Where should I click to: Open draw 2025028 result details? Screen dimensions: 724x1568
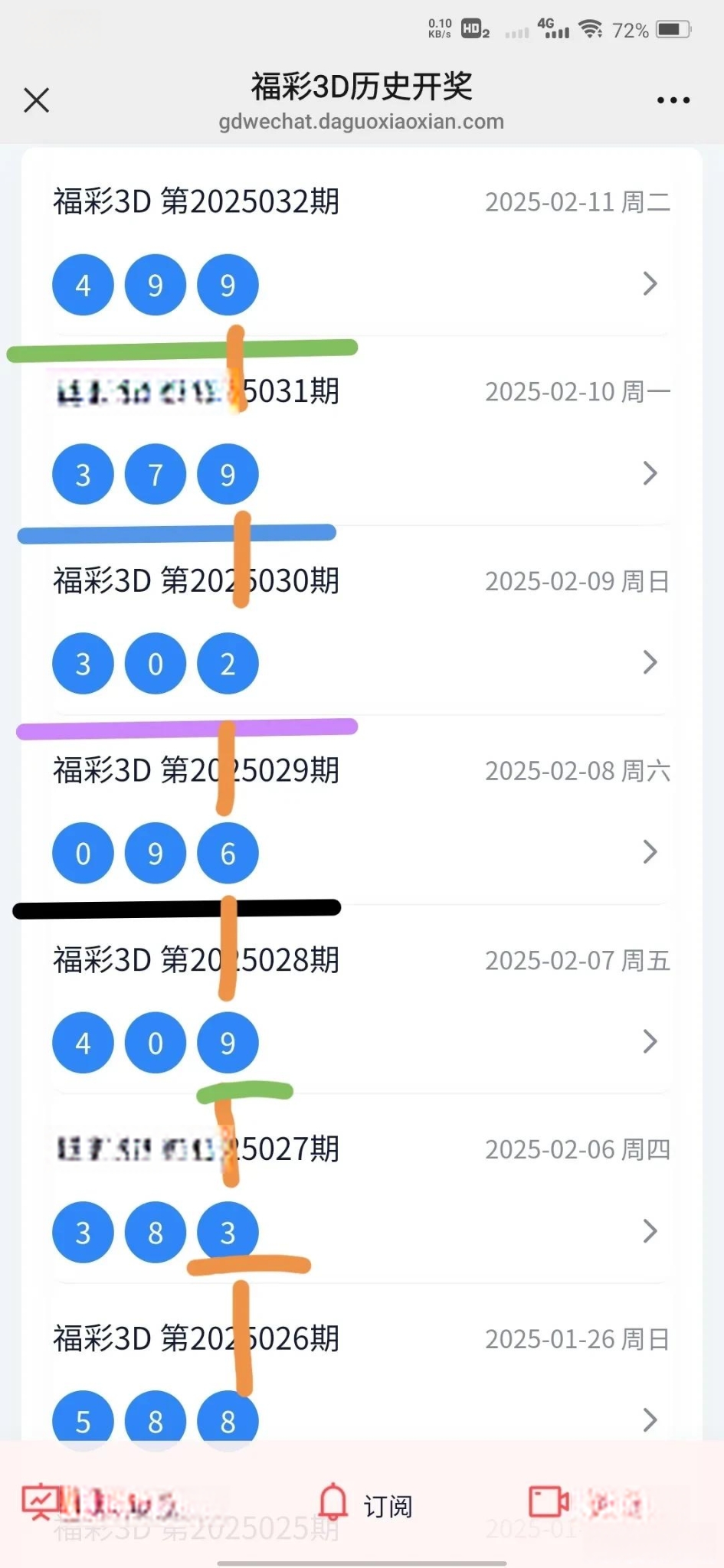tap(650, 1041)
